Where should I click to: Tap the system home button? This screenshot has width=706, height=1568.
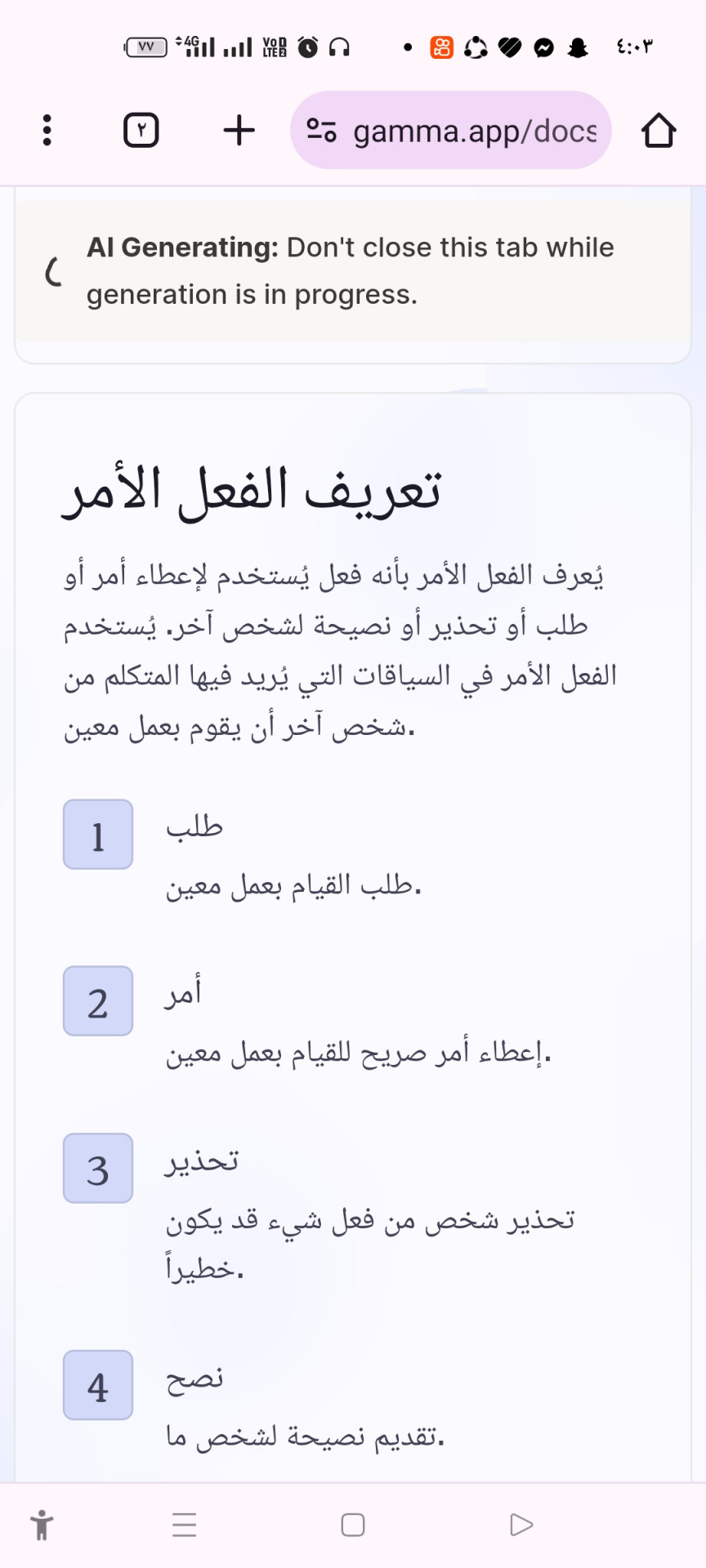353,1525
